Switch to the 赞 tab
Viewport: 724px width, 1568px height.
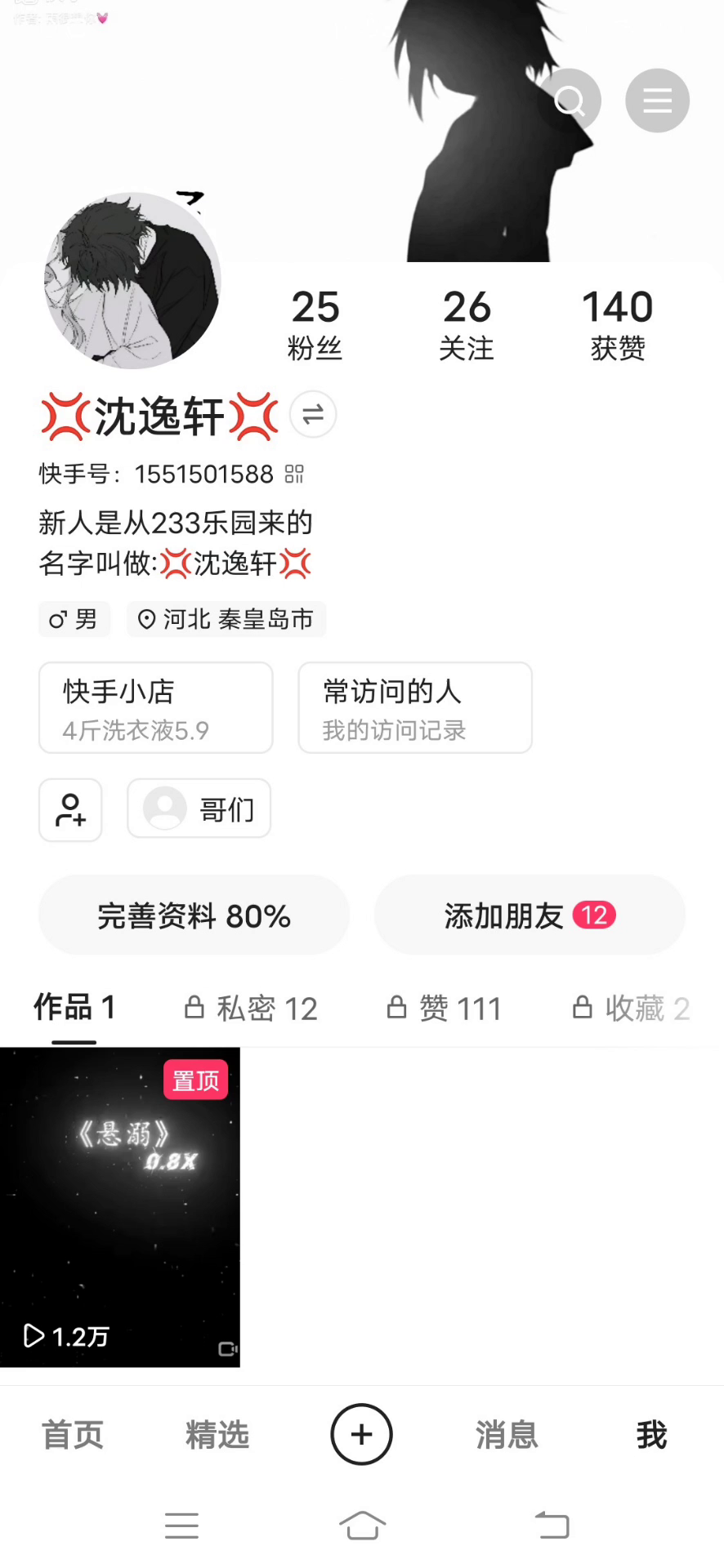445,1009
